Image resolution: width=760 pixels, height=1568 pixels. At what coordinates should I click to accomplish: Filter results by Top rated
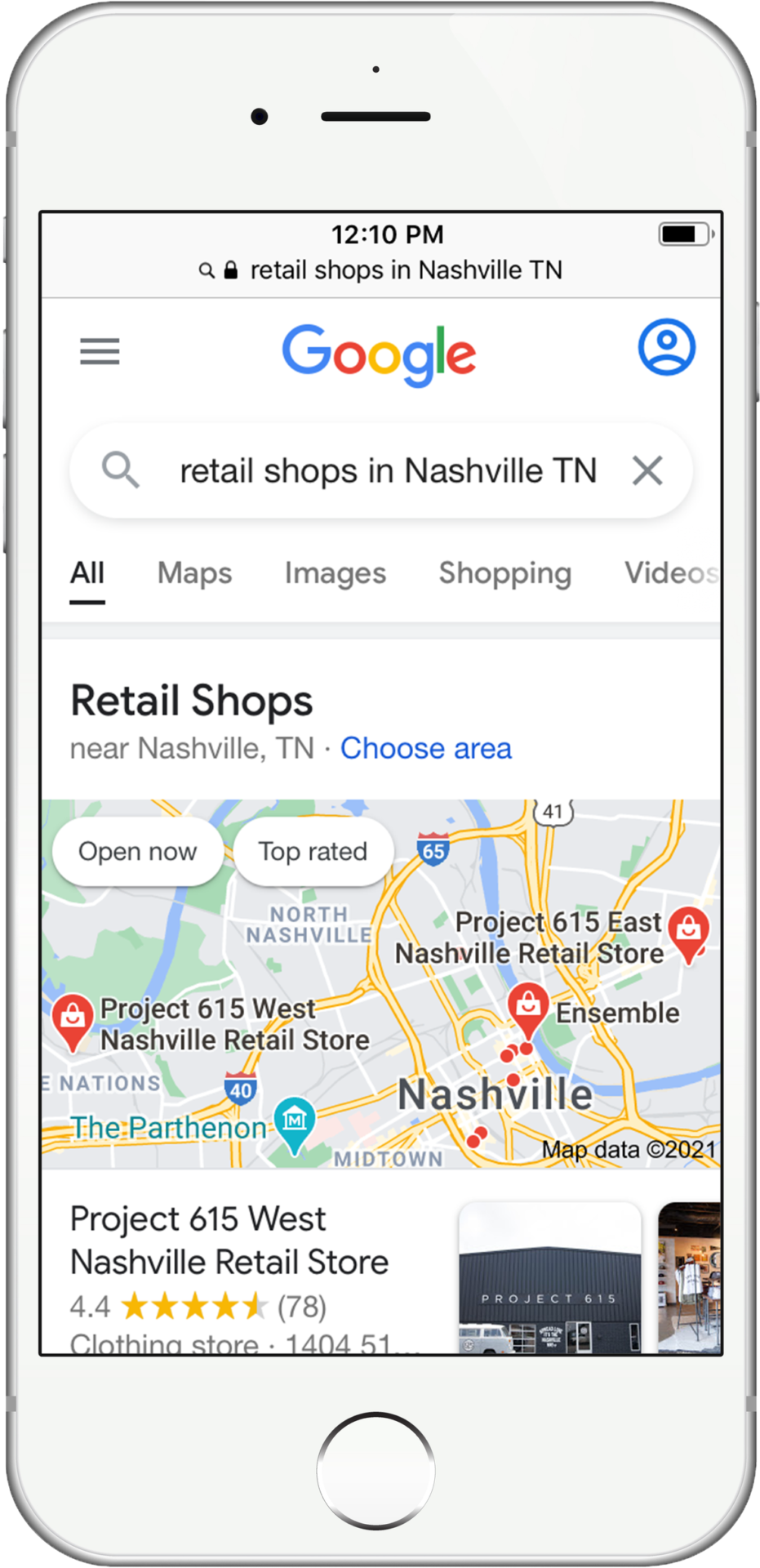pos(313,852)
